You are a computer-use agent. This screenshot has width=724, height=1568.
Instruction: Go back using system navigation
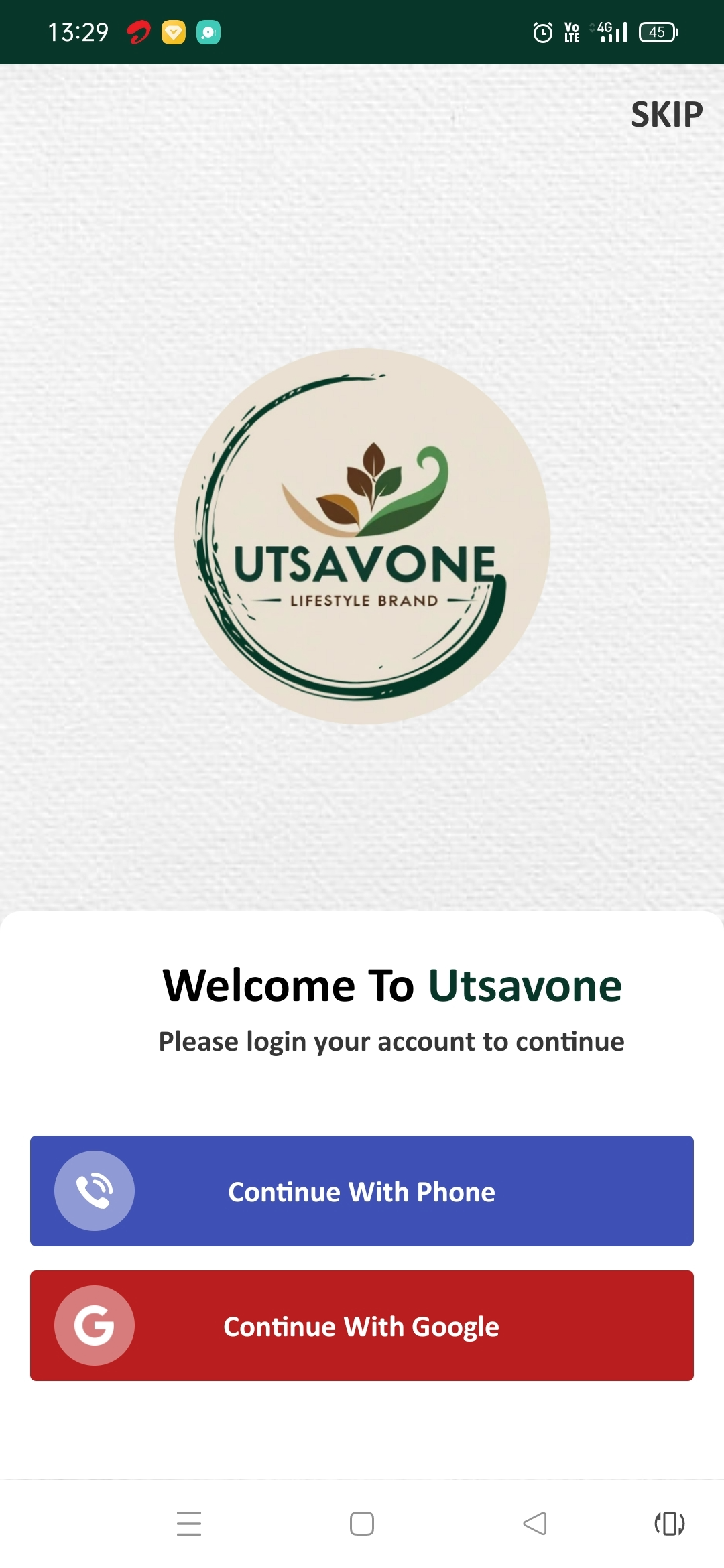pos(535,1523)
